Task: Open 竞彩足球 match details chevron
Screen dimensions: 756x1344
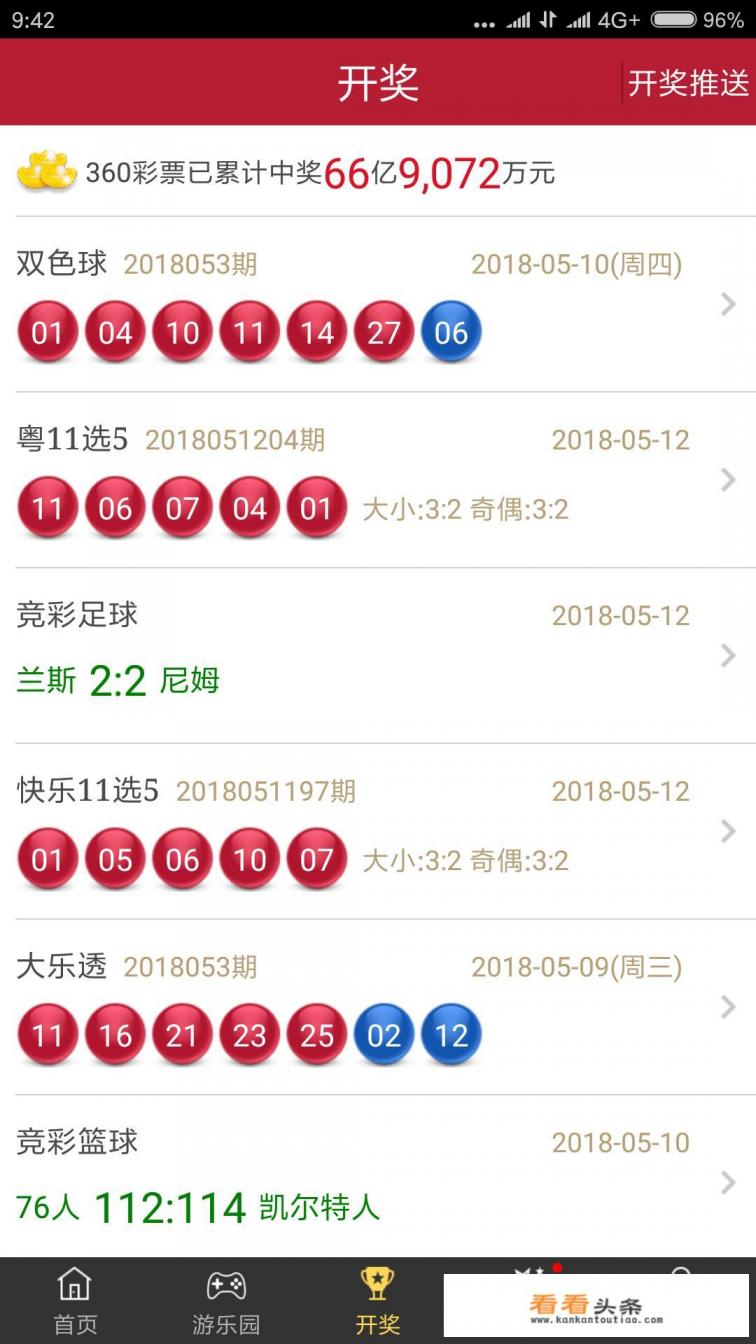Action: point(728,655)
